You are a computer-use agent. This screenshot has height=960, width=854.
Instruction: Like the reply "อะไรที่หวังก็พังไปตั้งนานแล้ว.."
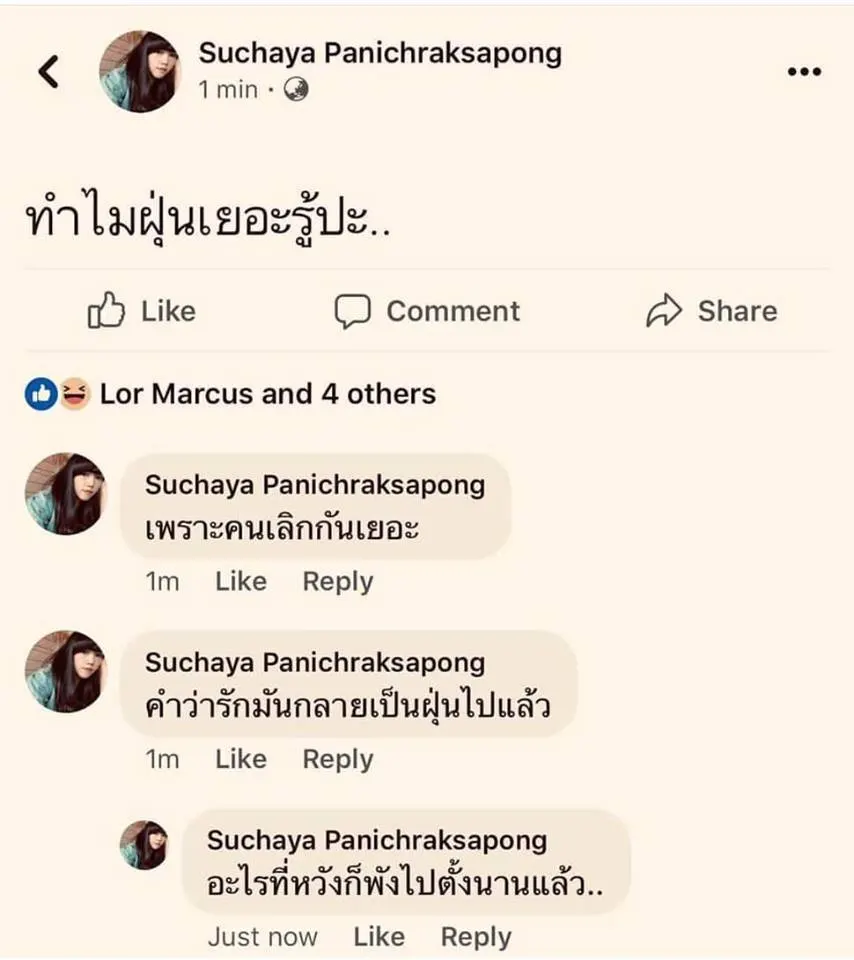coord(379,937)
